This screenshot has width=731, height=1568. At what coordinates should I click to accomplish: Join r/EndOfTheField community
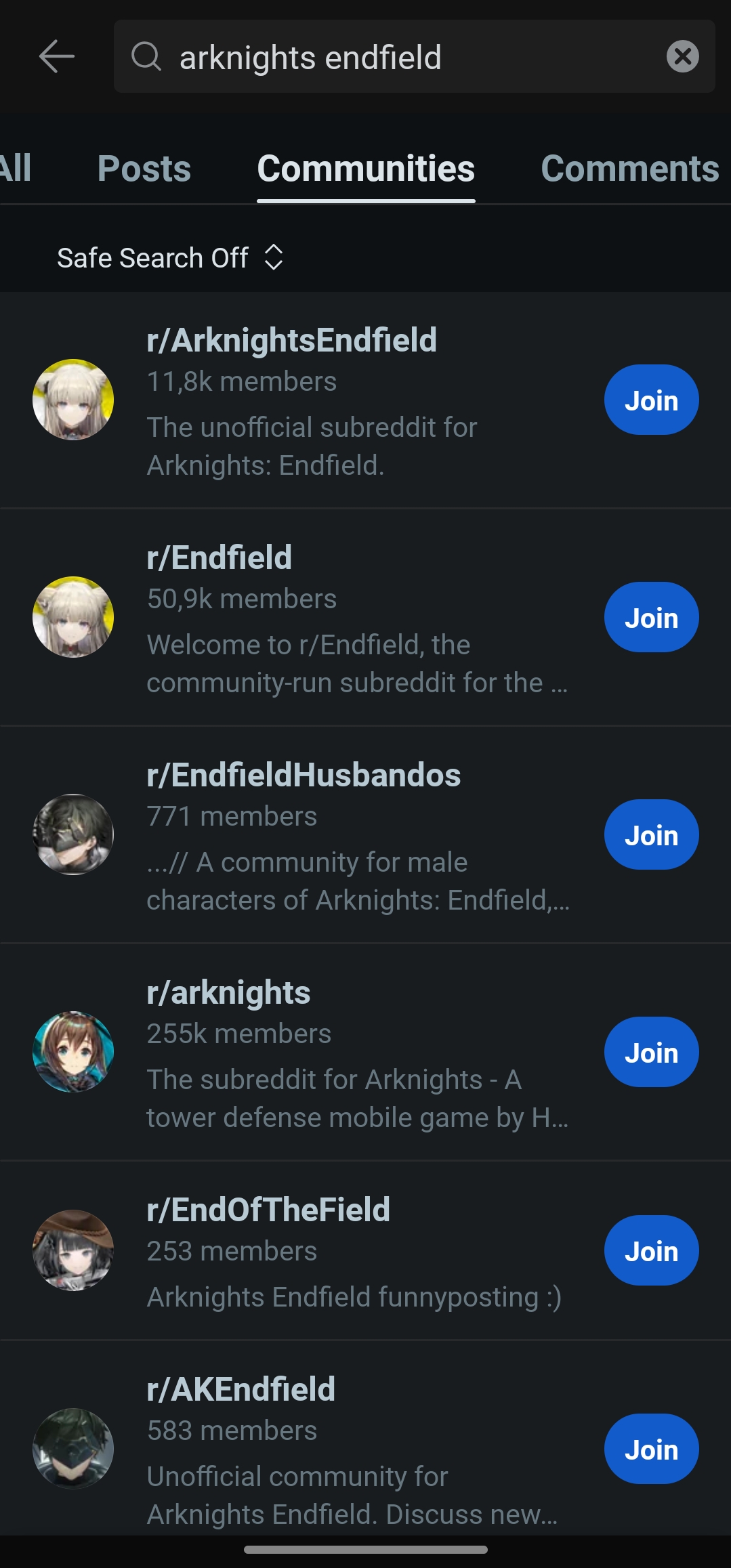650,1251
